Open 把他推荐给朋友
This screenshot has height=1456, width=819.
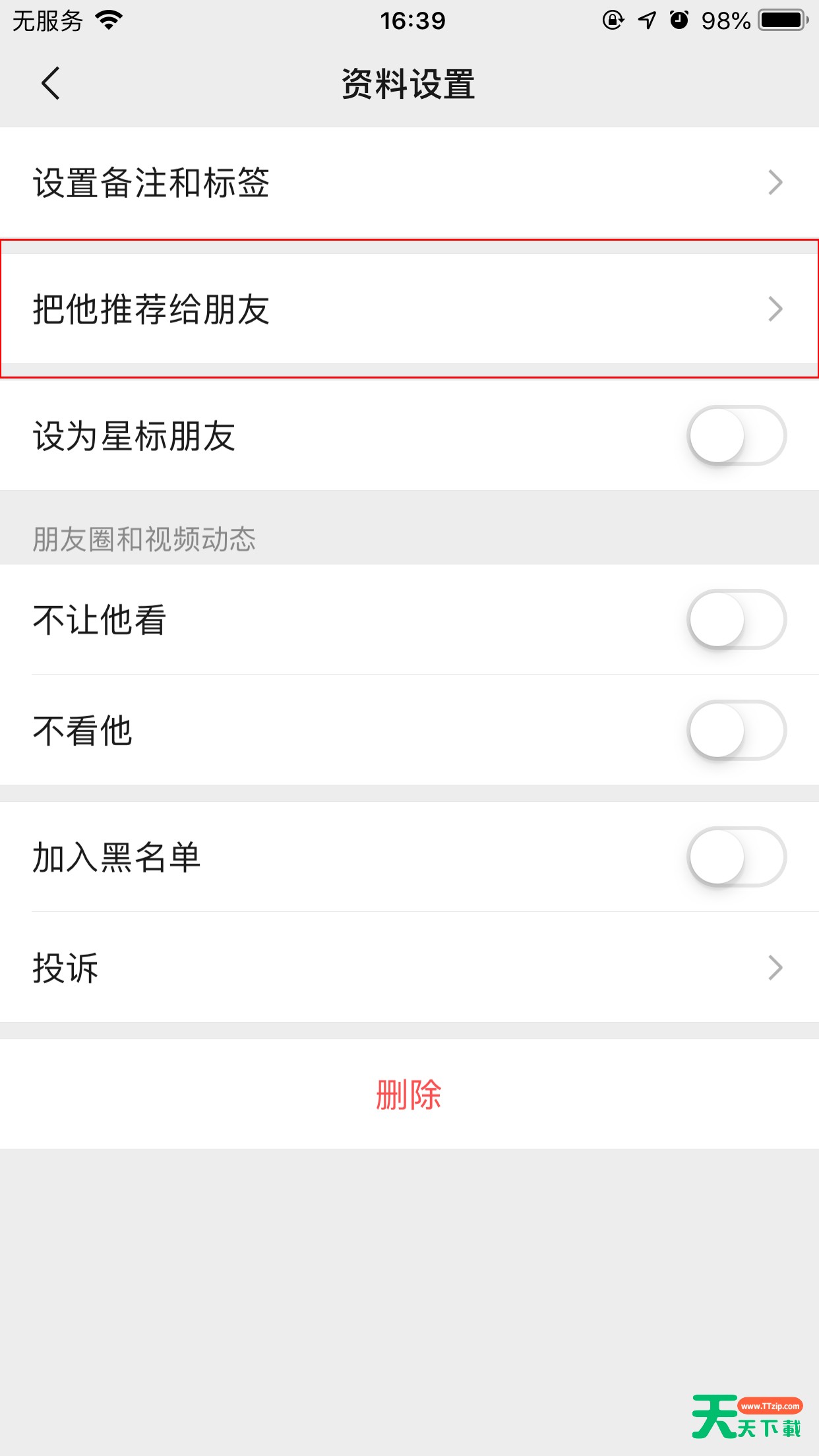coord(409,309)
